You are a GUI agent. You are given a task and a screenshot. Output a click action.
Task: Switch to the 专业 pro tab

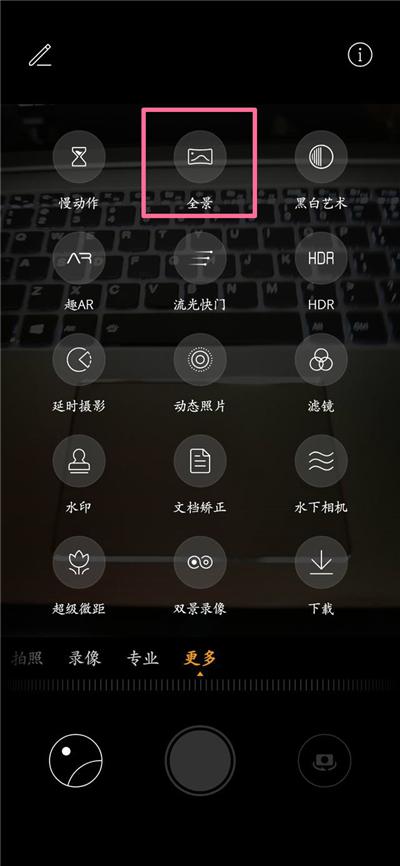(143, 658)
